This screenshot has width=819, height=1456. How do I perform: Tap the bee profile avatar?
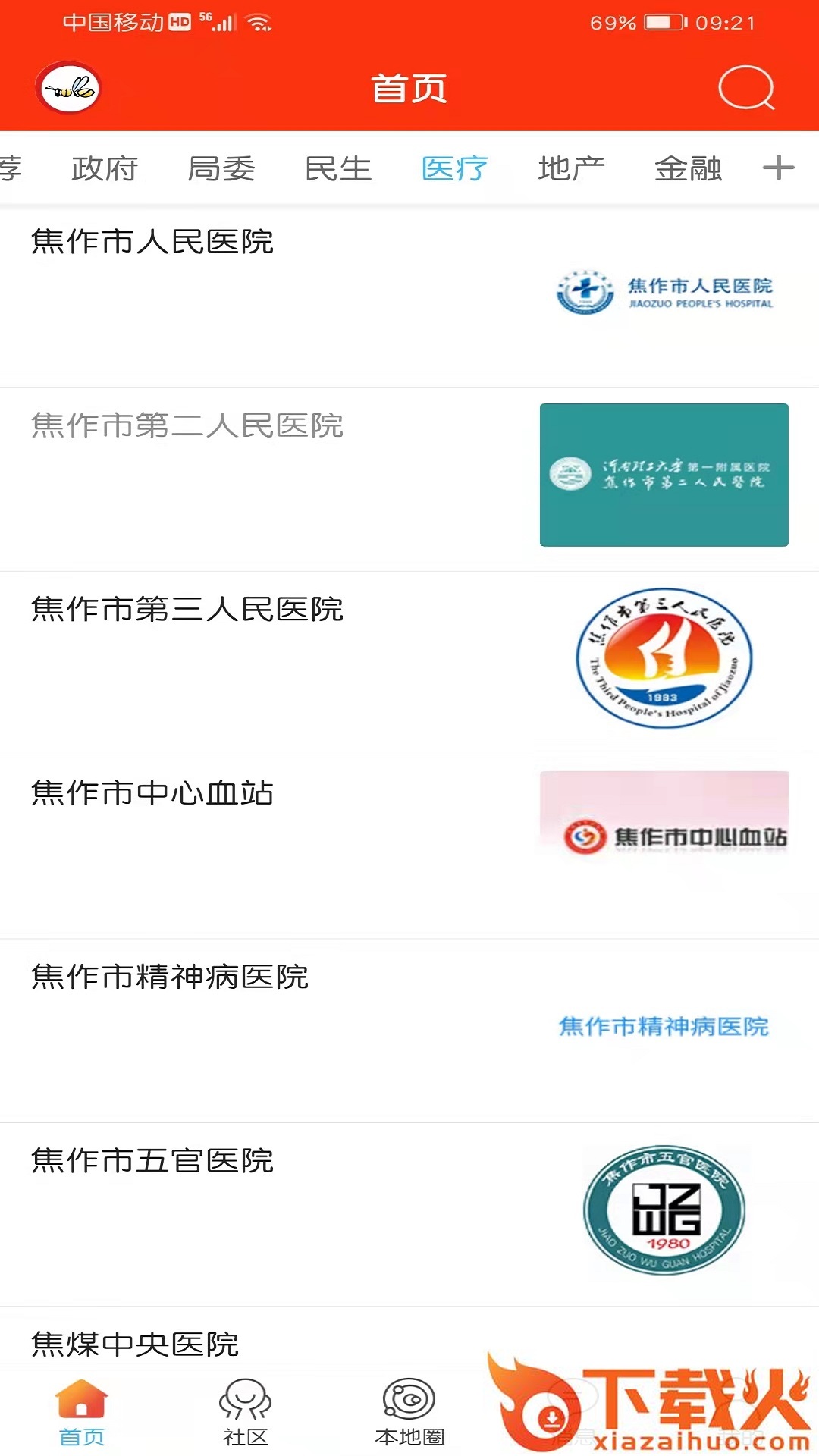click(69, 88)
